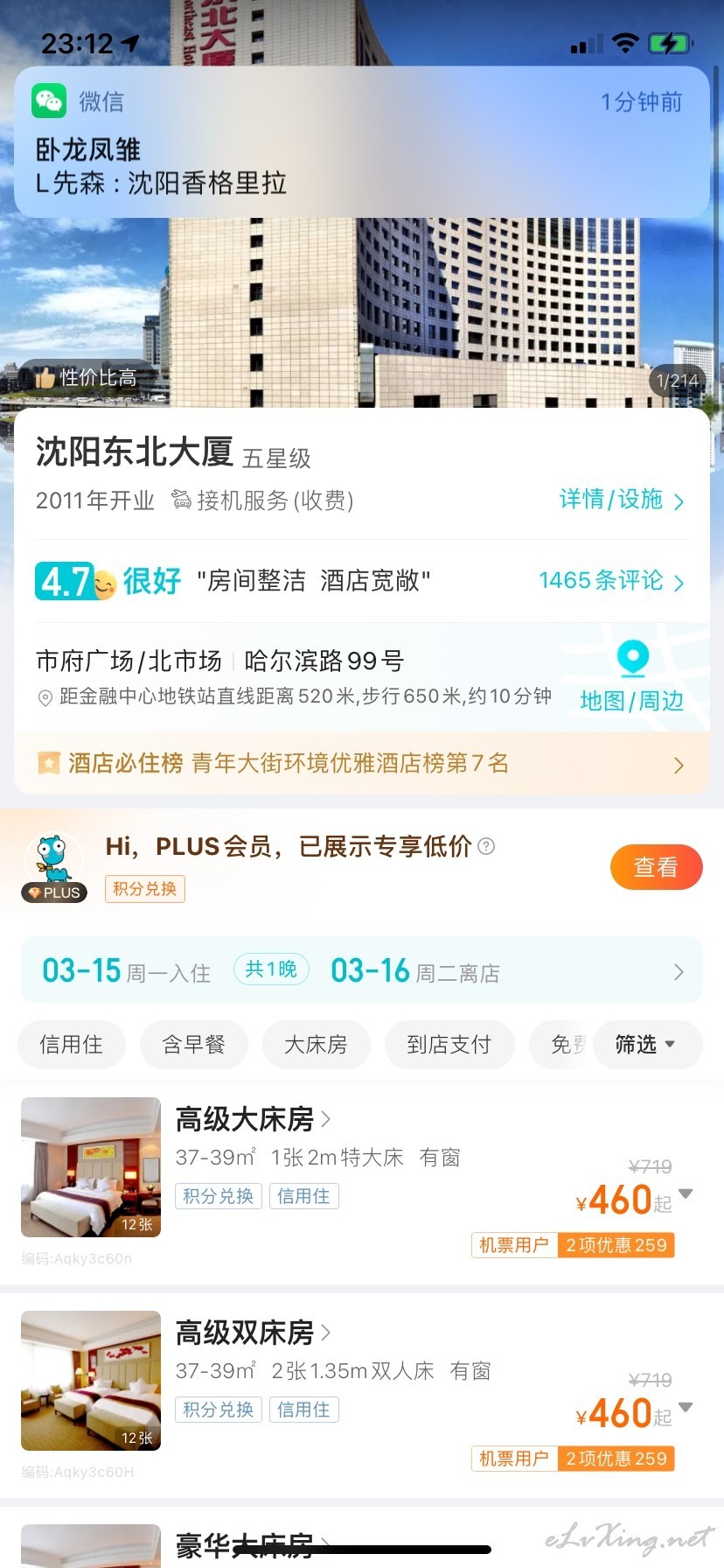
Task: Open 高级双床房 room details
Action: (254, 1333)
